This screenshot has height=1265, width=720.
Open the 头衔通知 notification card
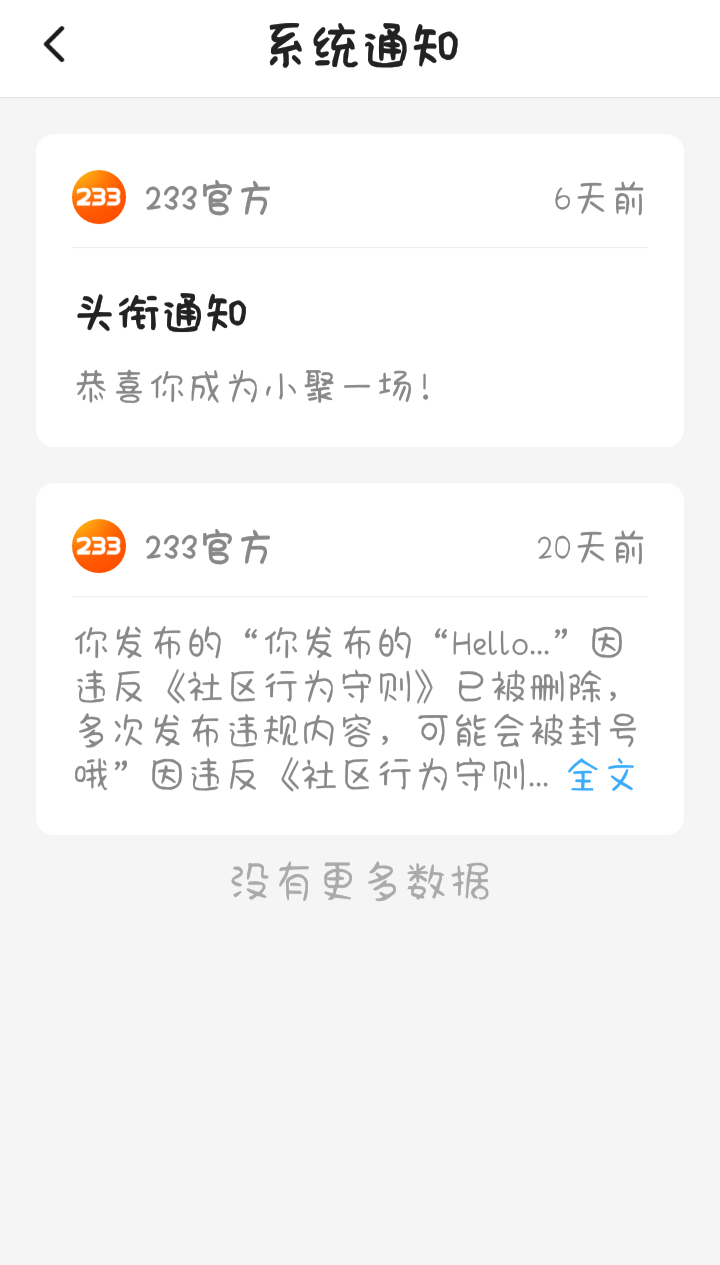(x=360, y=291)
